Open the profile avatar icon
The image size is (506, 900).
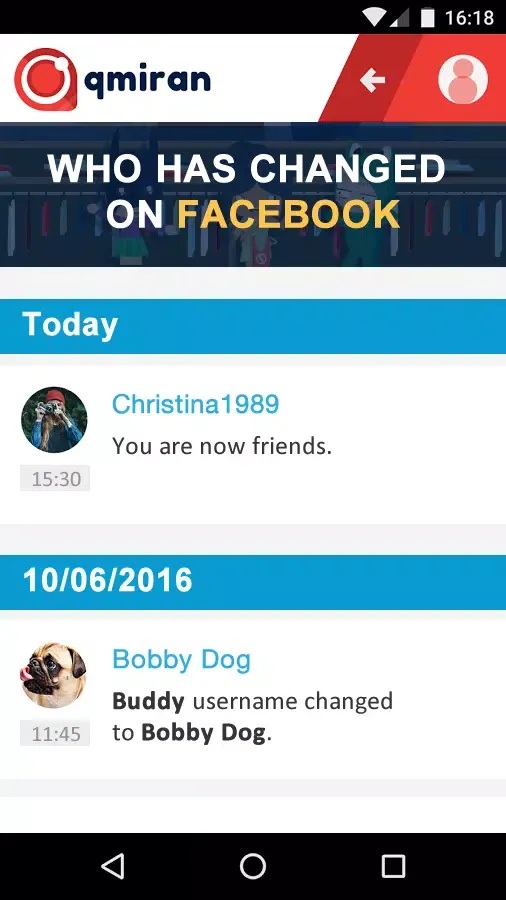(463, 79)
